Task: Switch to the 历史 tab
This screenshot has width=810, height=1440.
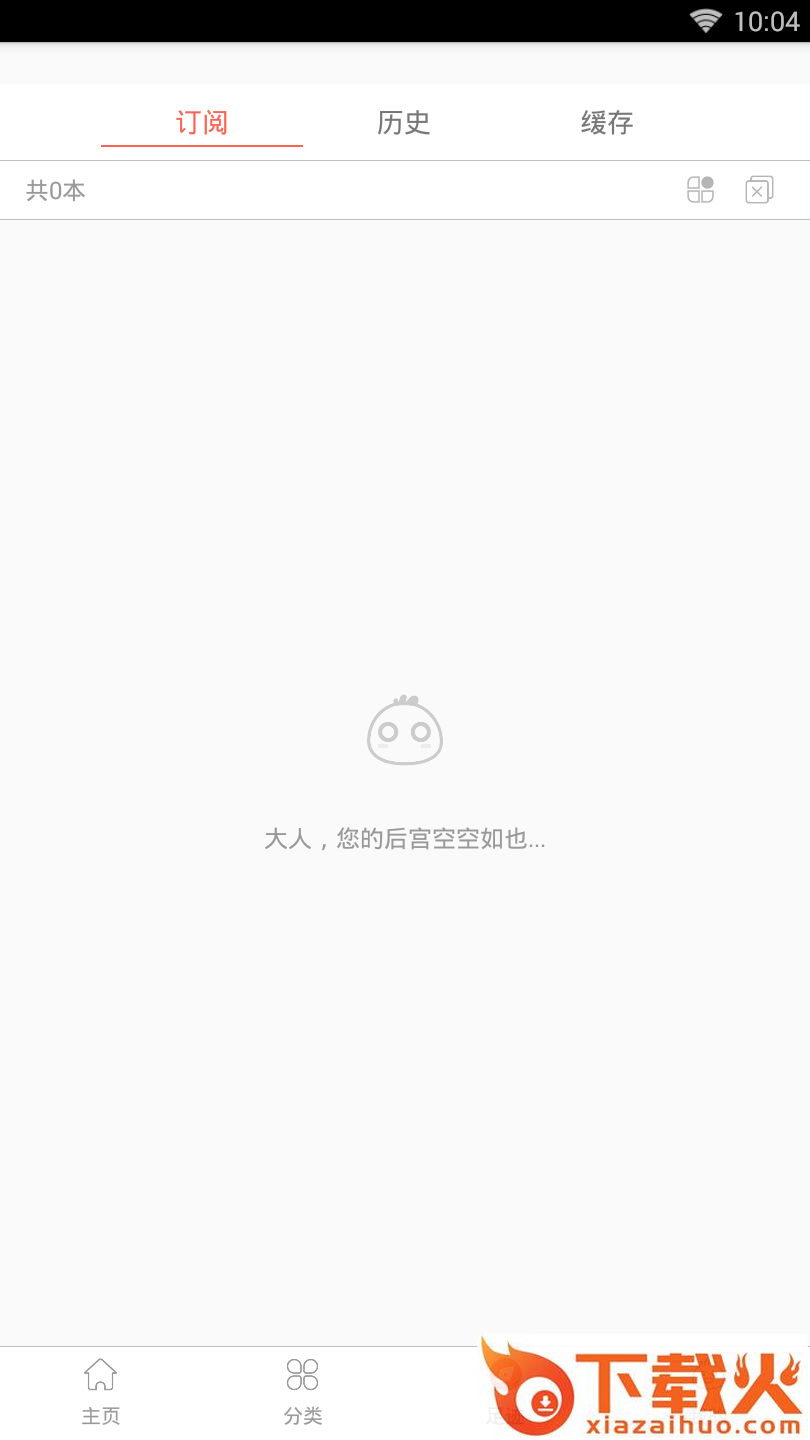Action: pos(404,123)
